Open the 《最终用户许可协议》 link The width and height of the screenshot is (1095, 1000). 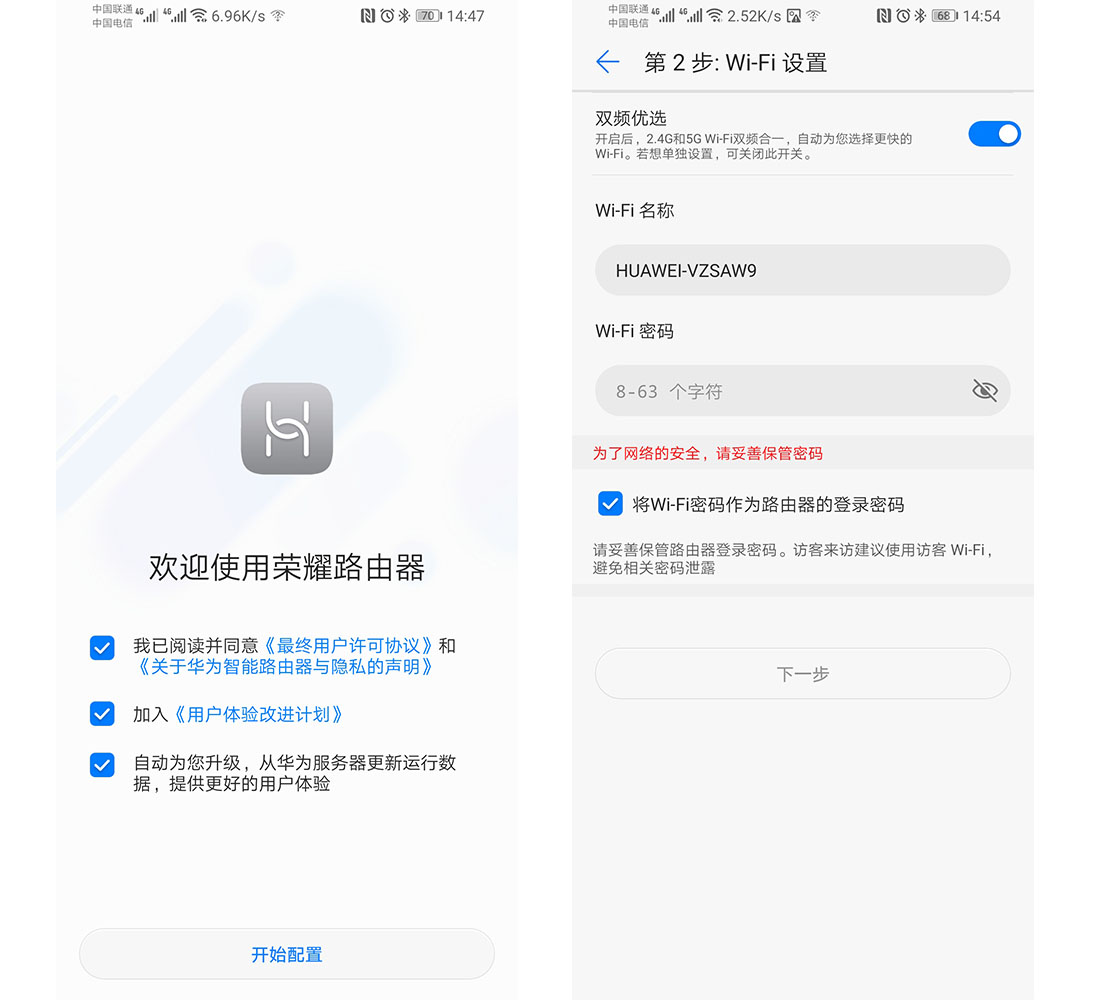tap(351, 646)
